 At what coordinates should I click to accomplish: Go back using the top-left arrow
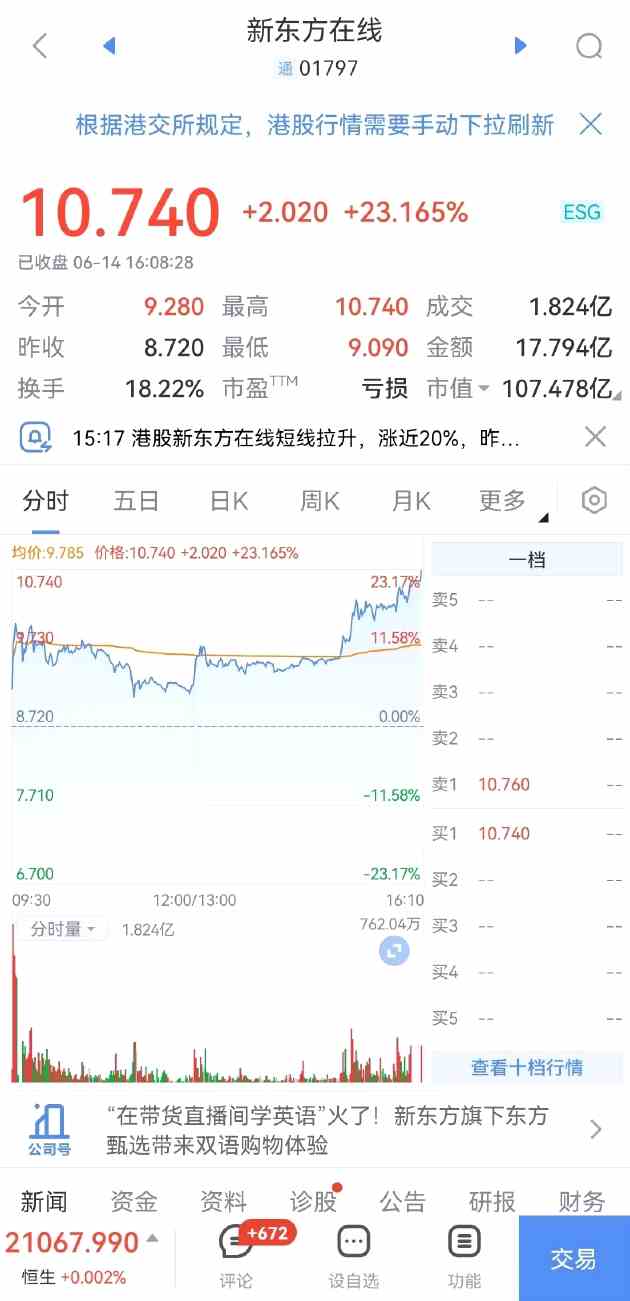click(40, 46)
